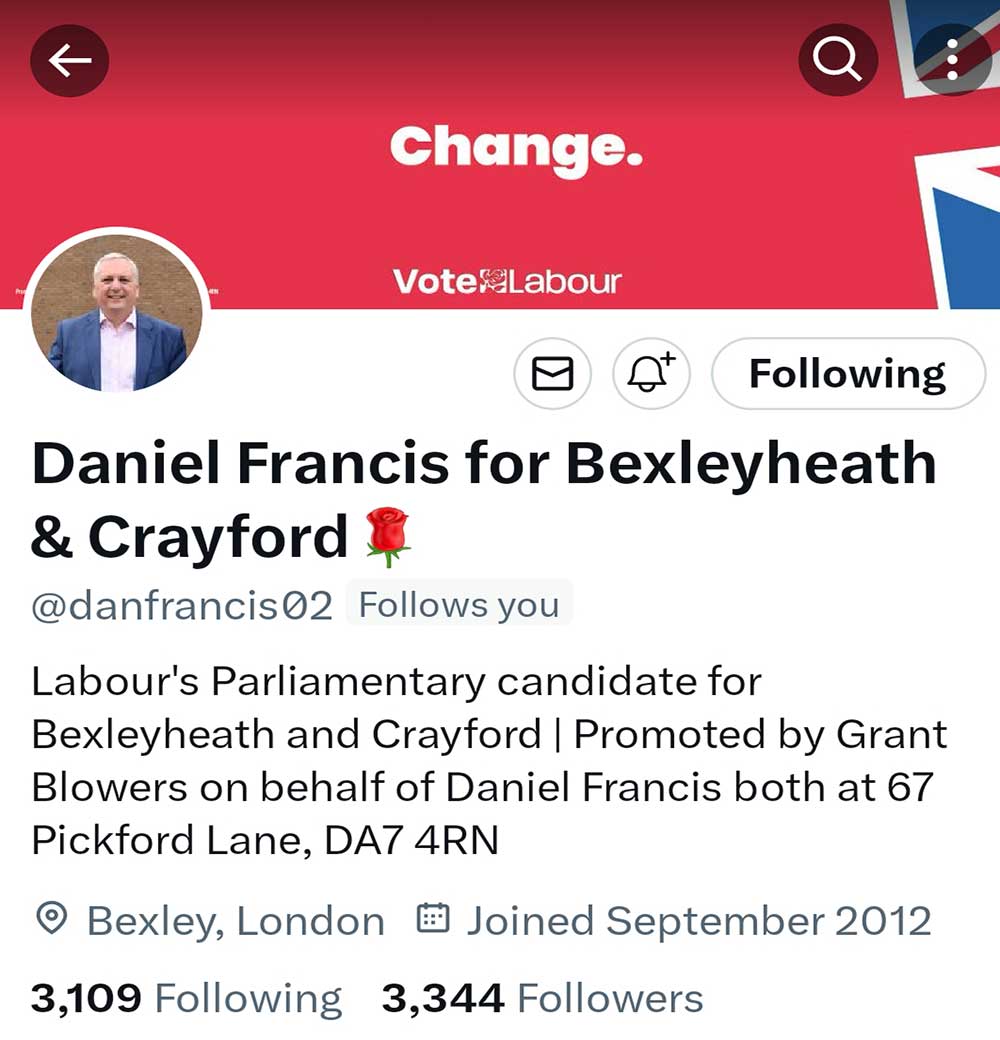Tap the Following button
Viewport: 1000px width, 1040px height.
847,374
